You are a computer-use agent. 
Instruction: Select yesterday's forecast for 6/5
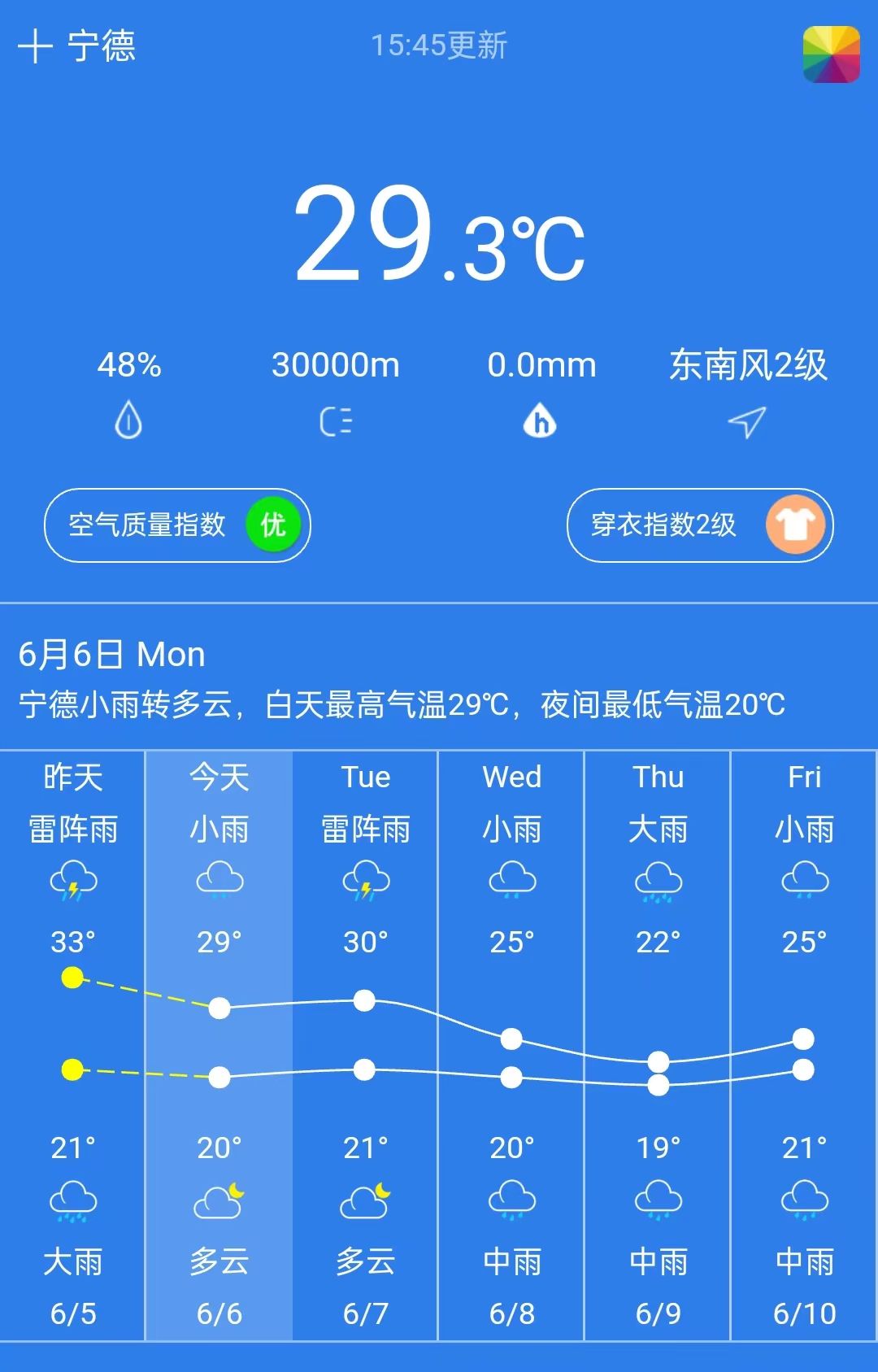[73, 1045]
